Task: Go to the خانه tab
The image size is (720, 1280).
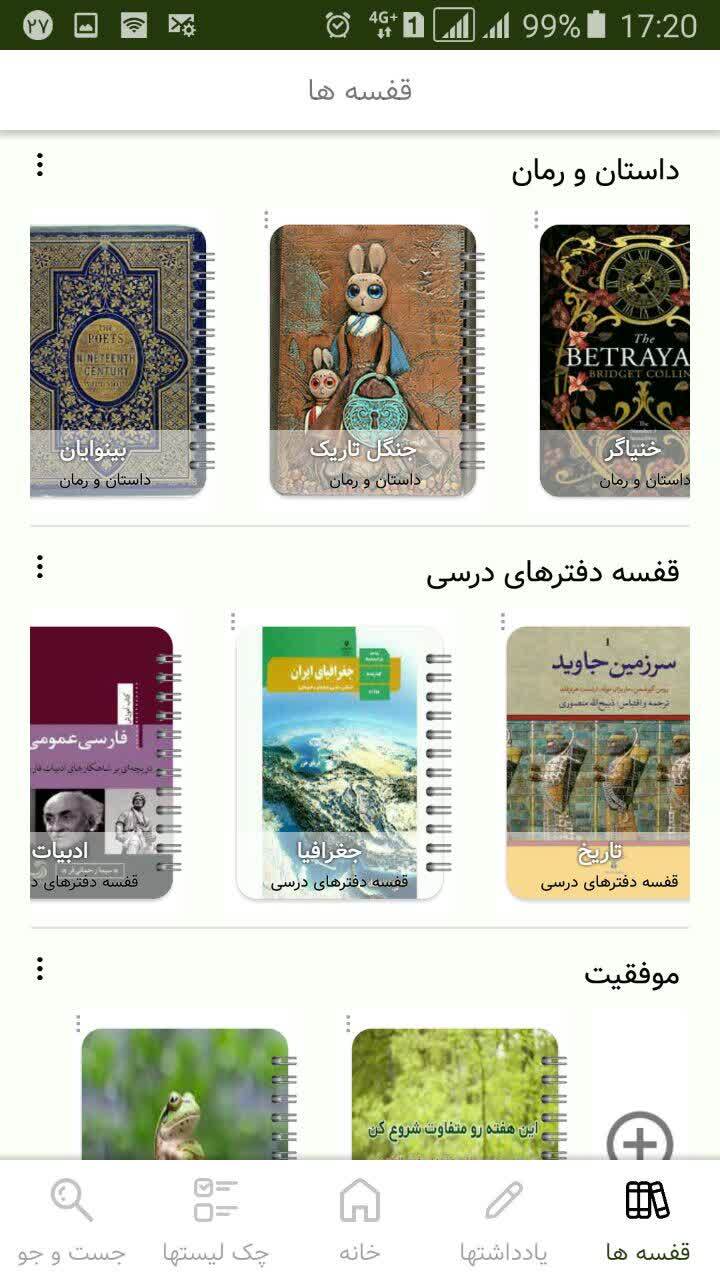Action: coord(360,1220)
